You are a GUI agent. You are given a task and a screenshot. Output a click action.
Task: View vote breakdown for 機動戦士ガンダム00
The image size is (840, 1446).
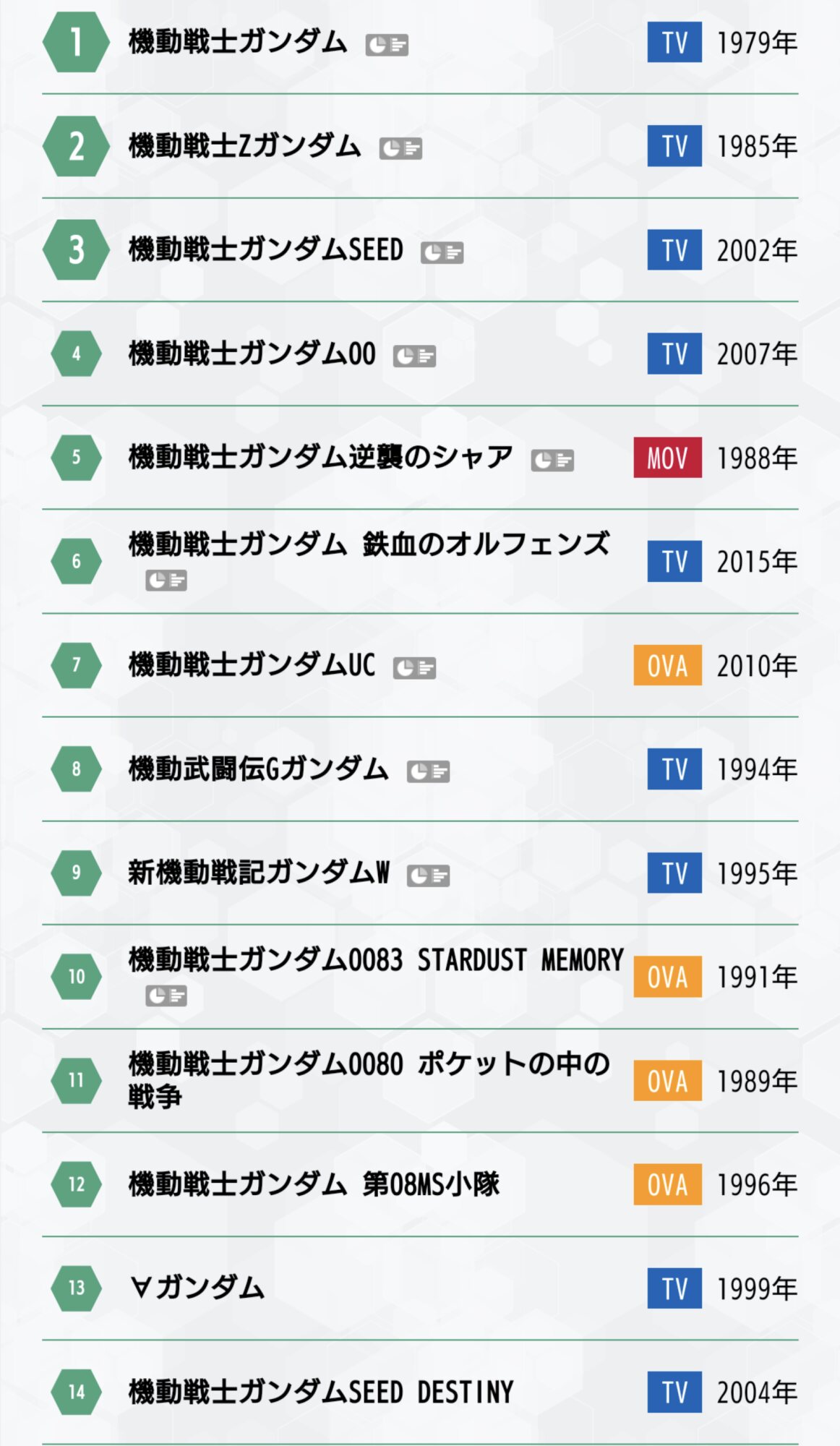coord(414,356)
